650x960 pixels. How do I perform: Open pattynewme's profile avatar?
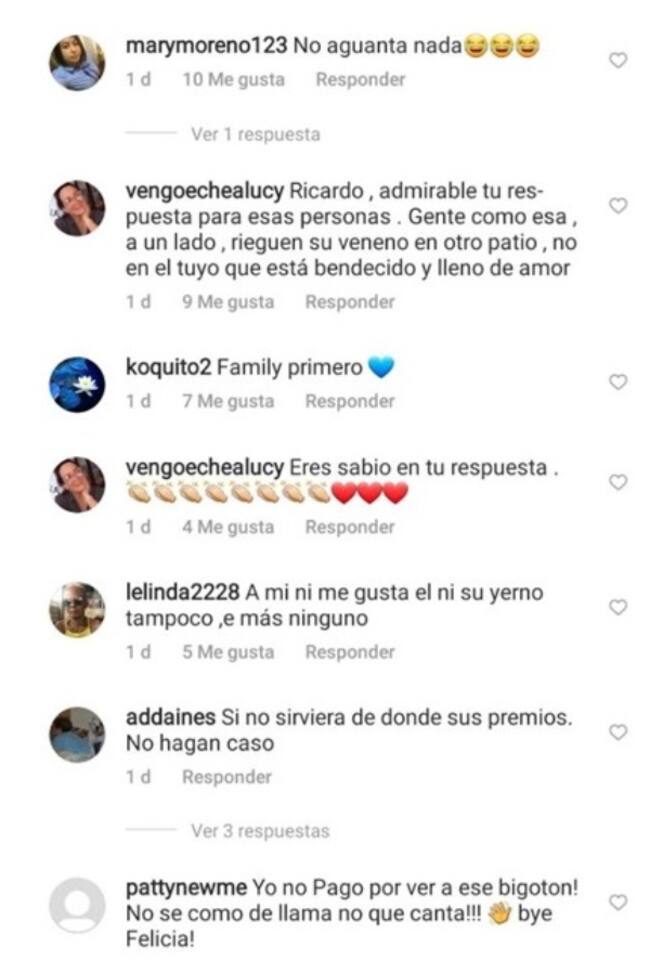[77, 905]
